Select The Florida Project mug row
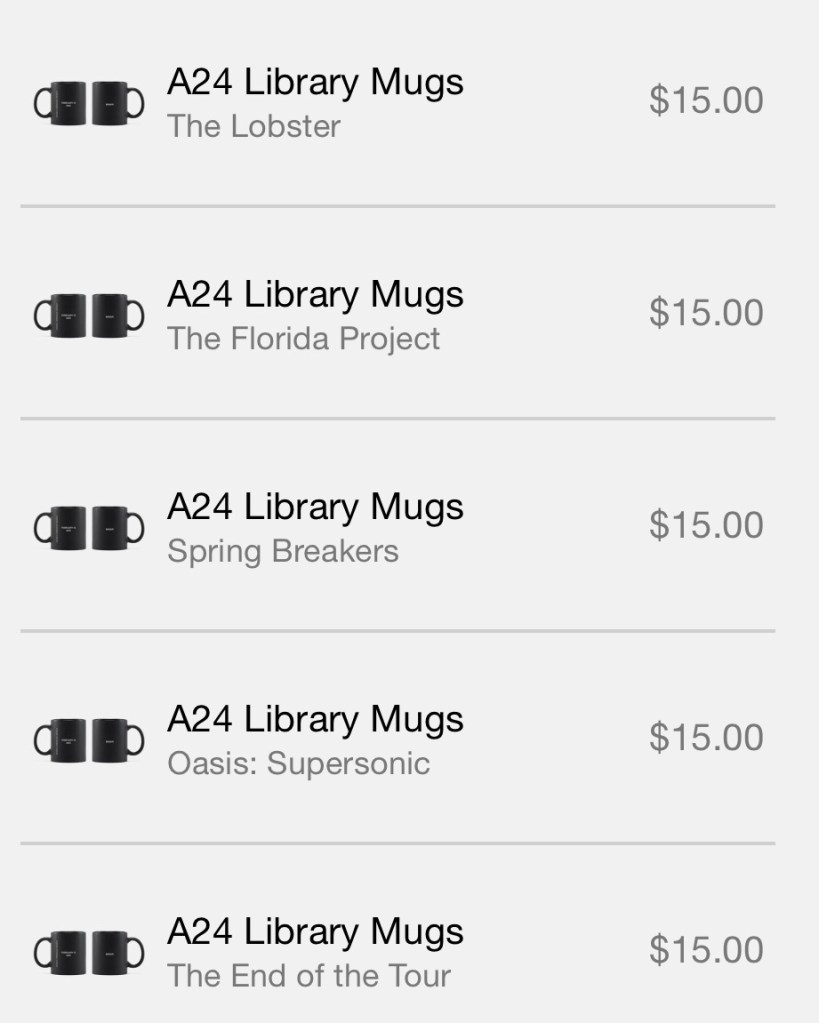This screenshot has height=1023, width=819. click(x=315, y=314)
